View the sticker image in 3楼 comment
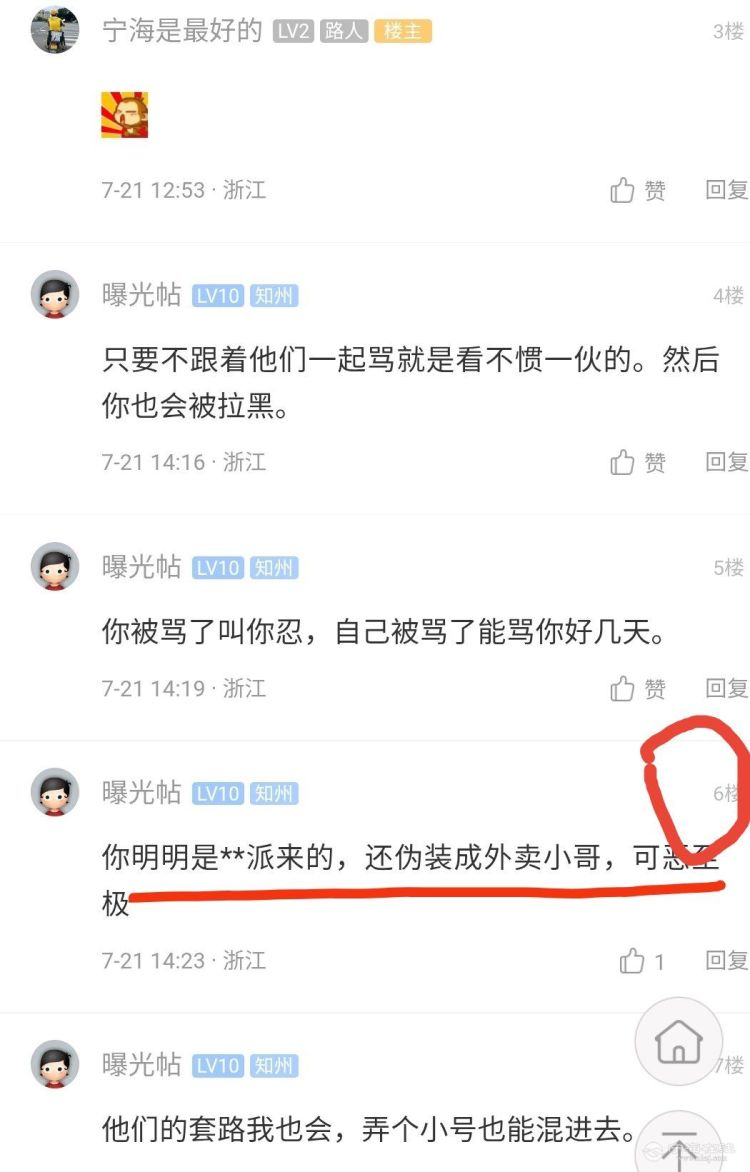 tap(124, 114)
